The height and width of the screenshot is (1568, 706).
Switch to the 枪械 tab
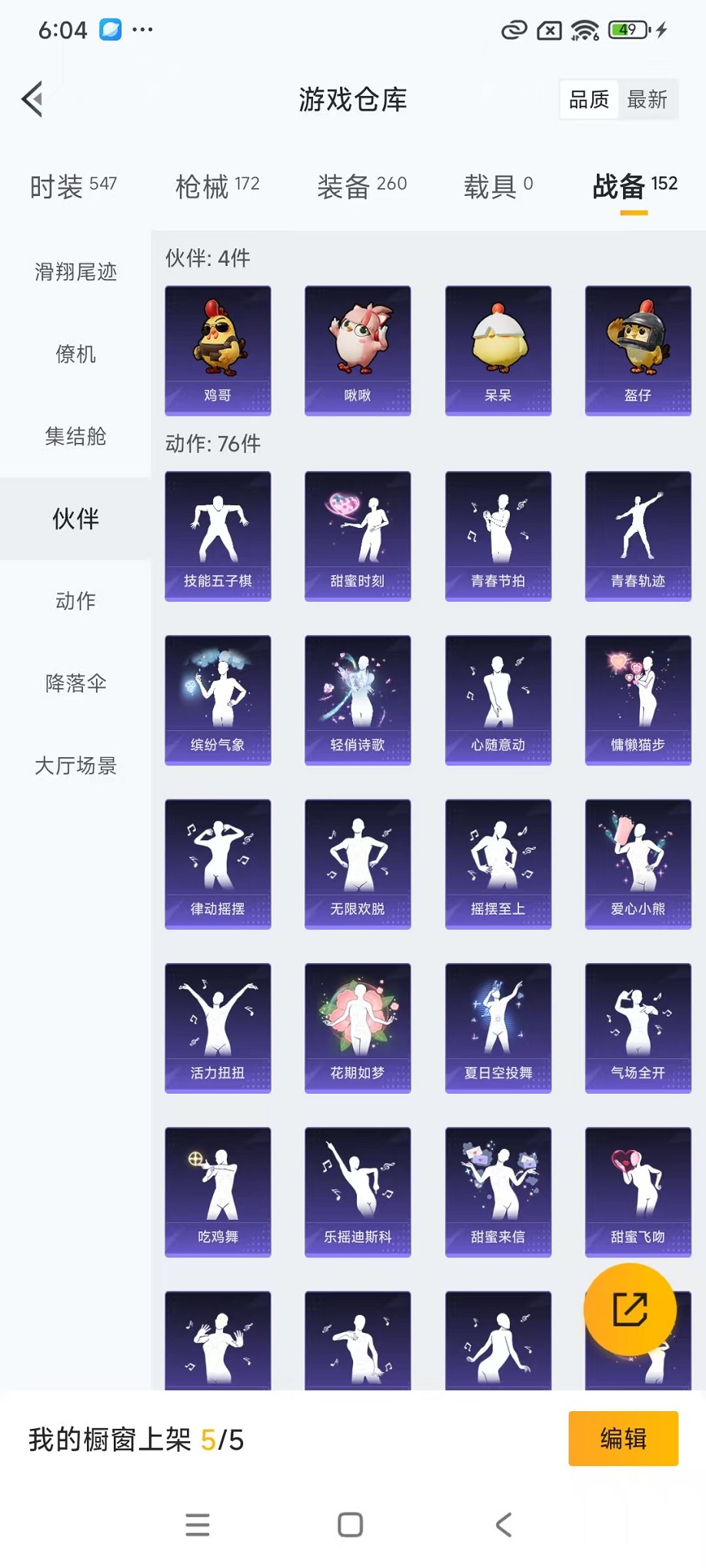tap(218, 186)
